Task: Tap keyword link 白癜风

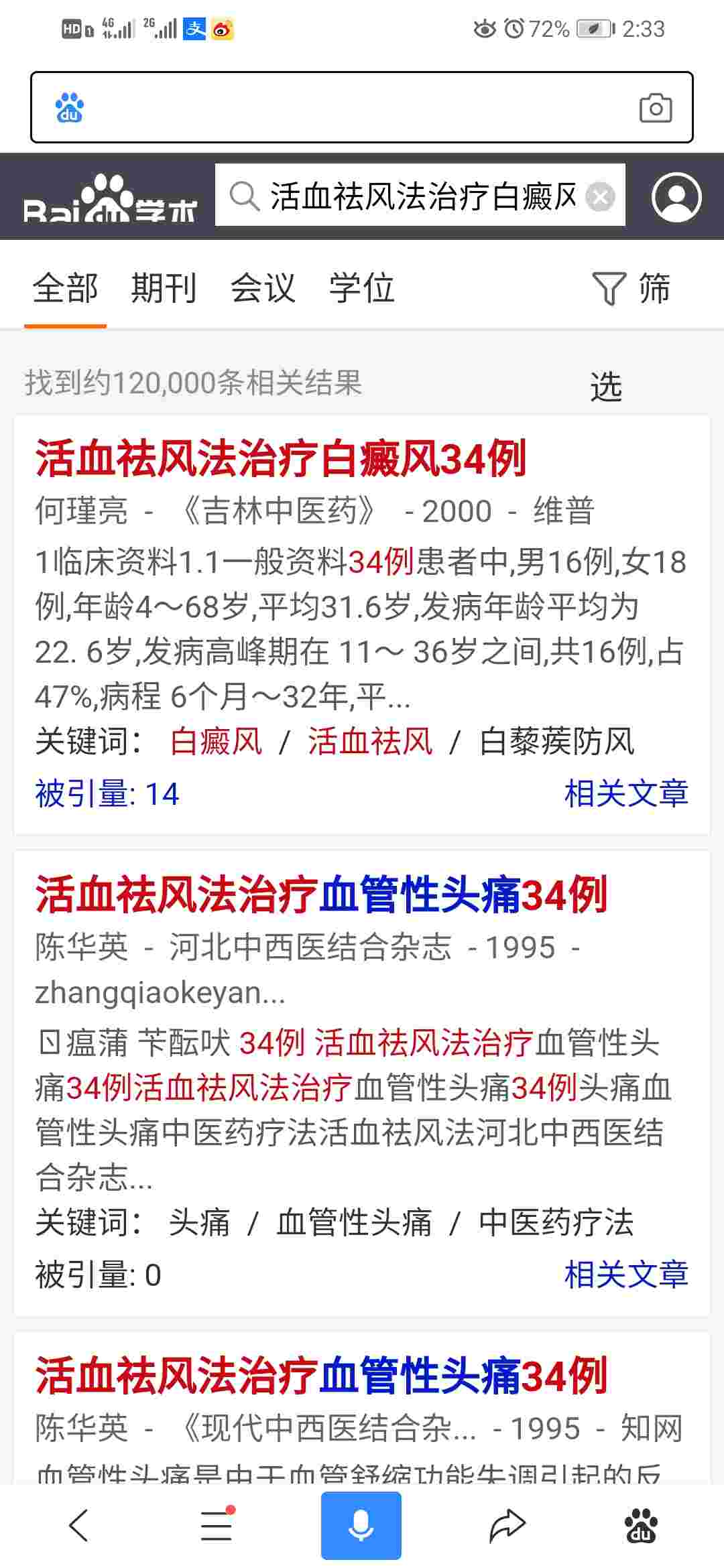Action: 216,742
